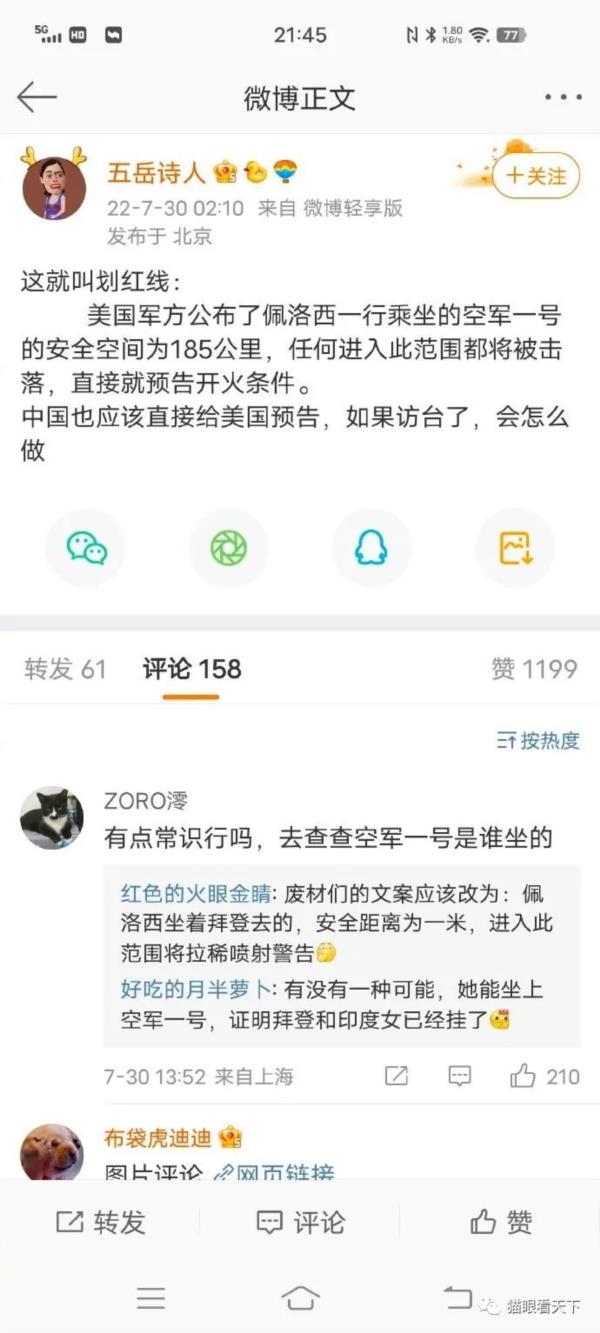Open the three-dot overflow menu
Viewport: 600px width, 1333px height.
point(562,98)
